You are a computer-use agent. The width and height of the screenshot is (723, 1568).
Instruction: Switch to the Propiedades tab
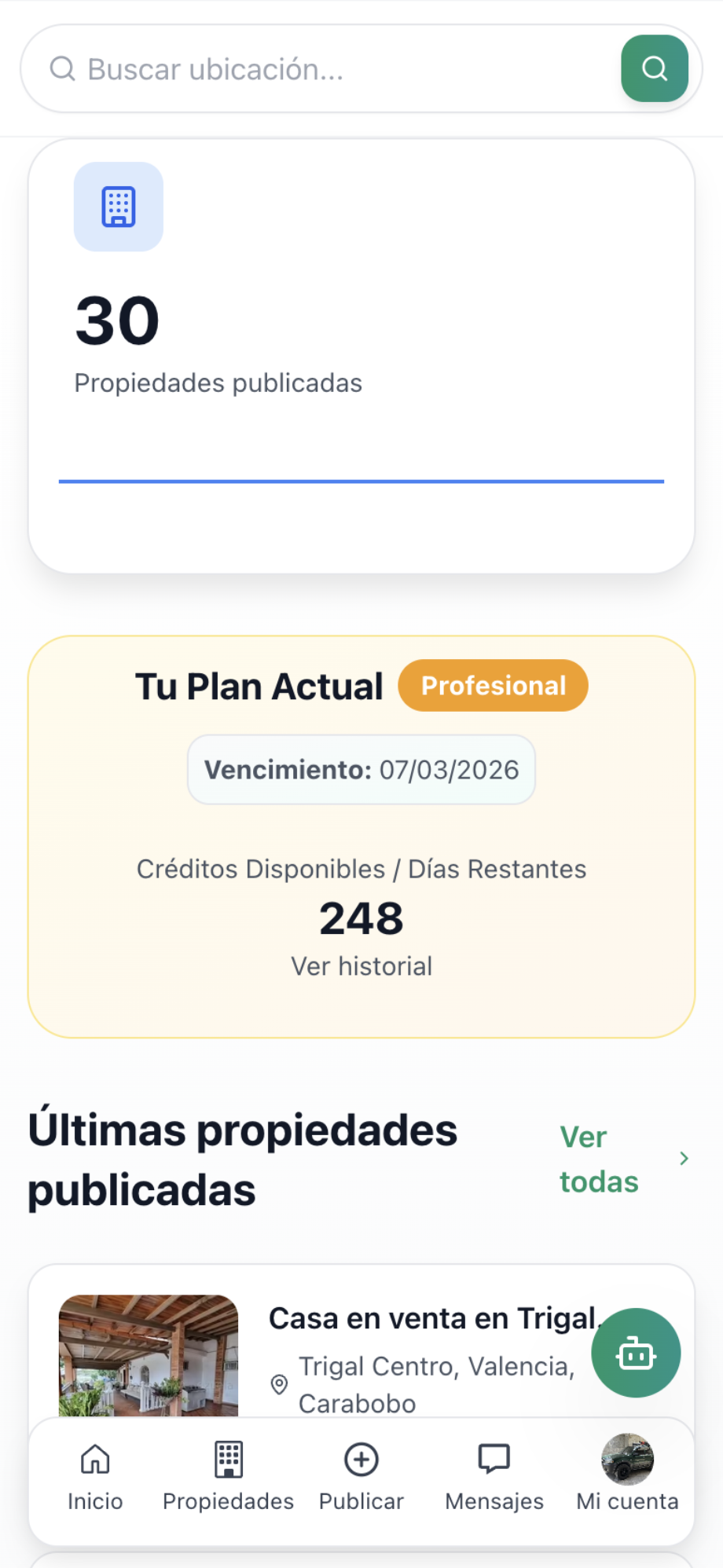click(x=228, y=1477)
